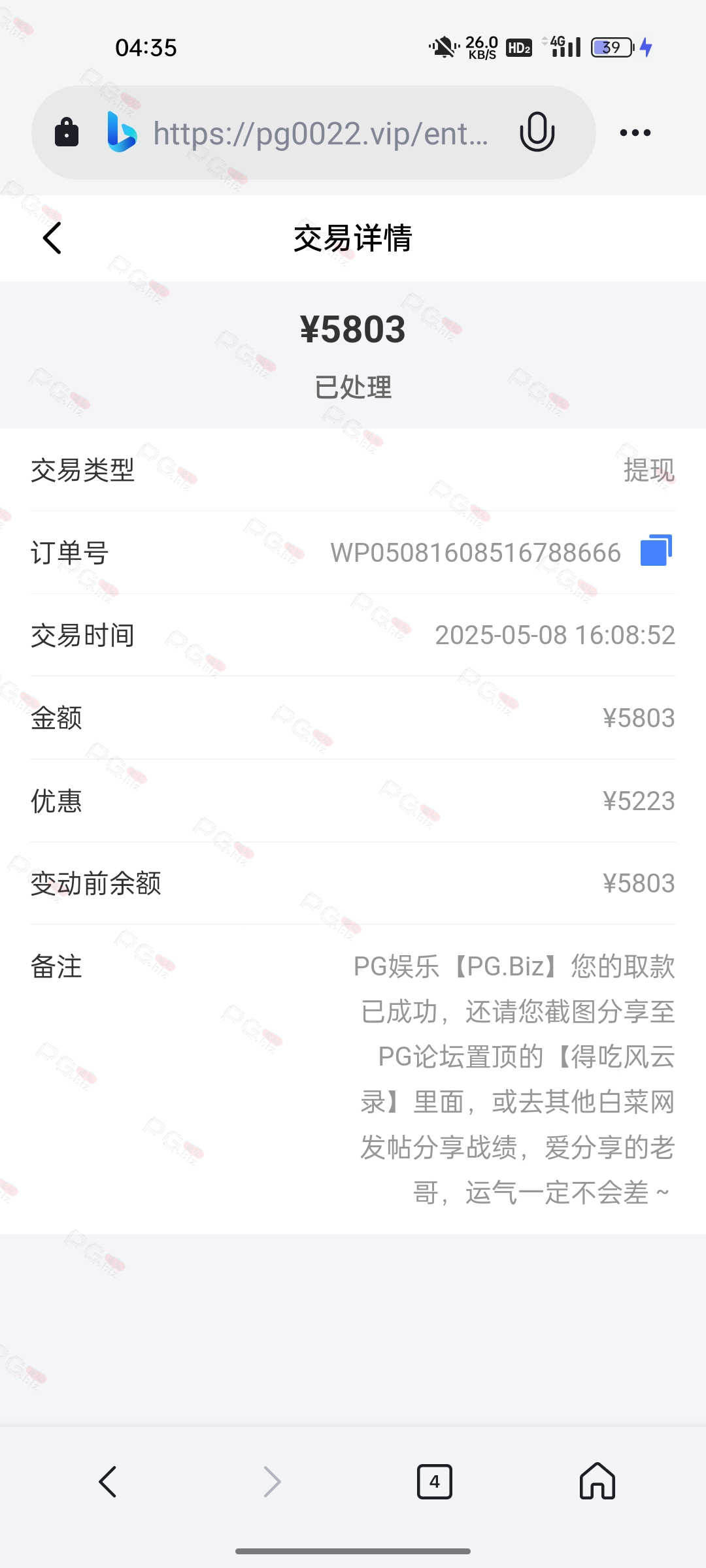Tap the browser address bar URL
This screenshot has width=706, height=1568.
click(x=320, y=133)
